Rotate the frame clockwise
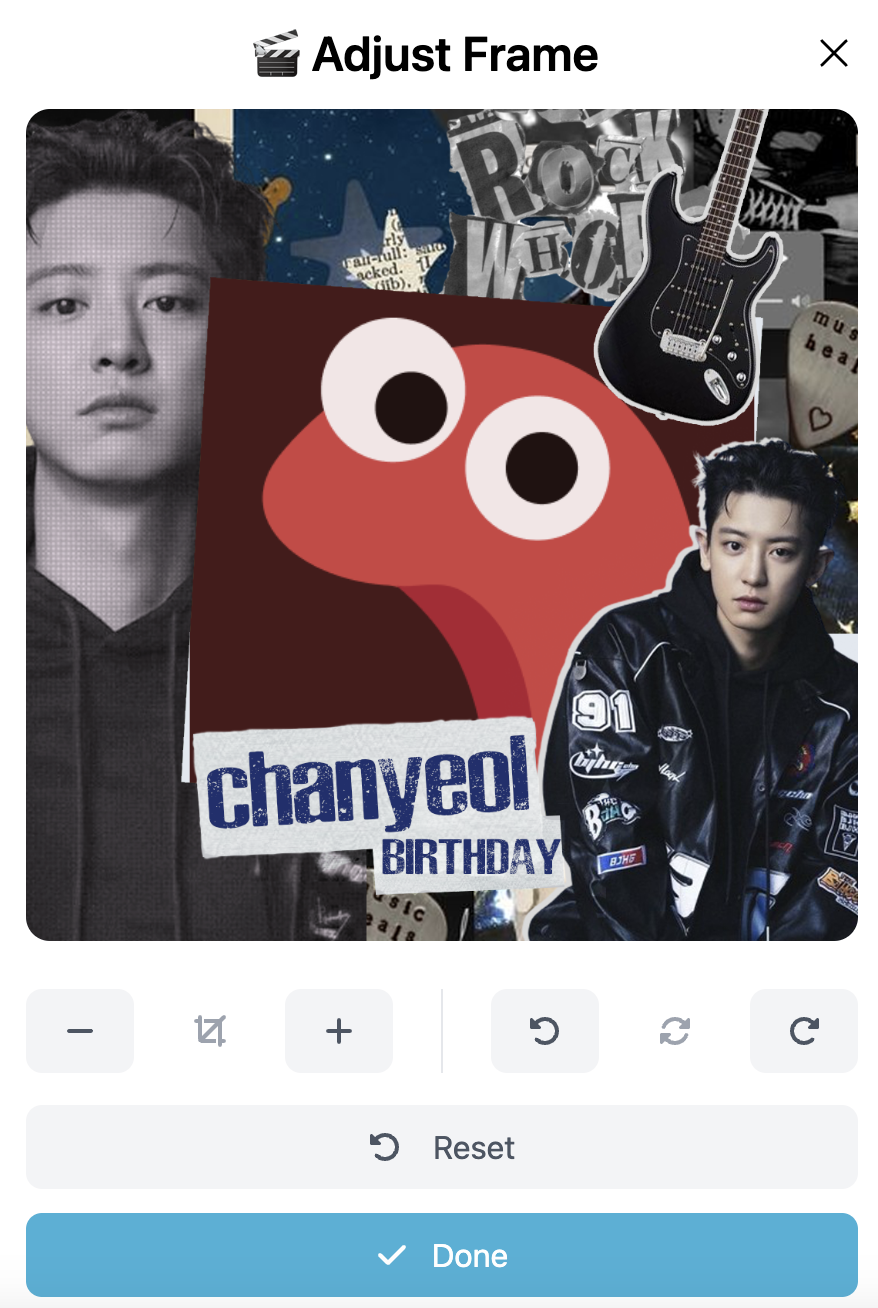The width and height of the screenshot is (878, 1308). pyautogui.click(x=804, y=1031)
